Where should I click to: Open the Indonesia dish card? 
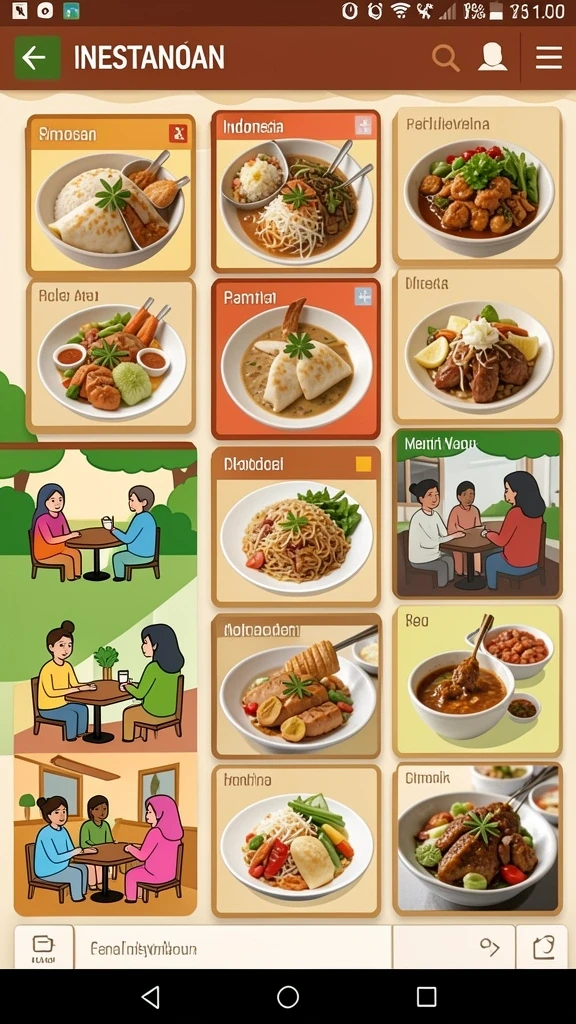click(296, 191)
